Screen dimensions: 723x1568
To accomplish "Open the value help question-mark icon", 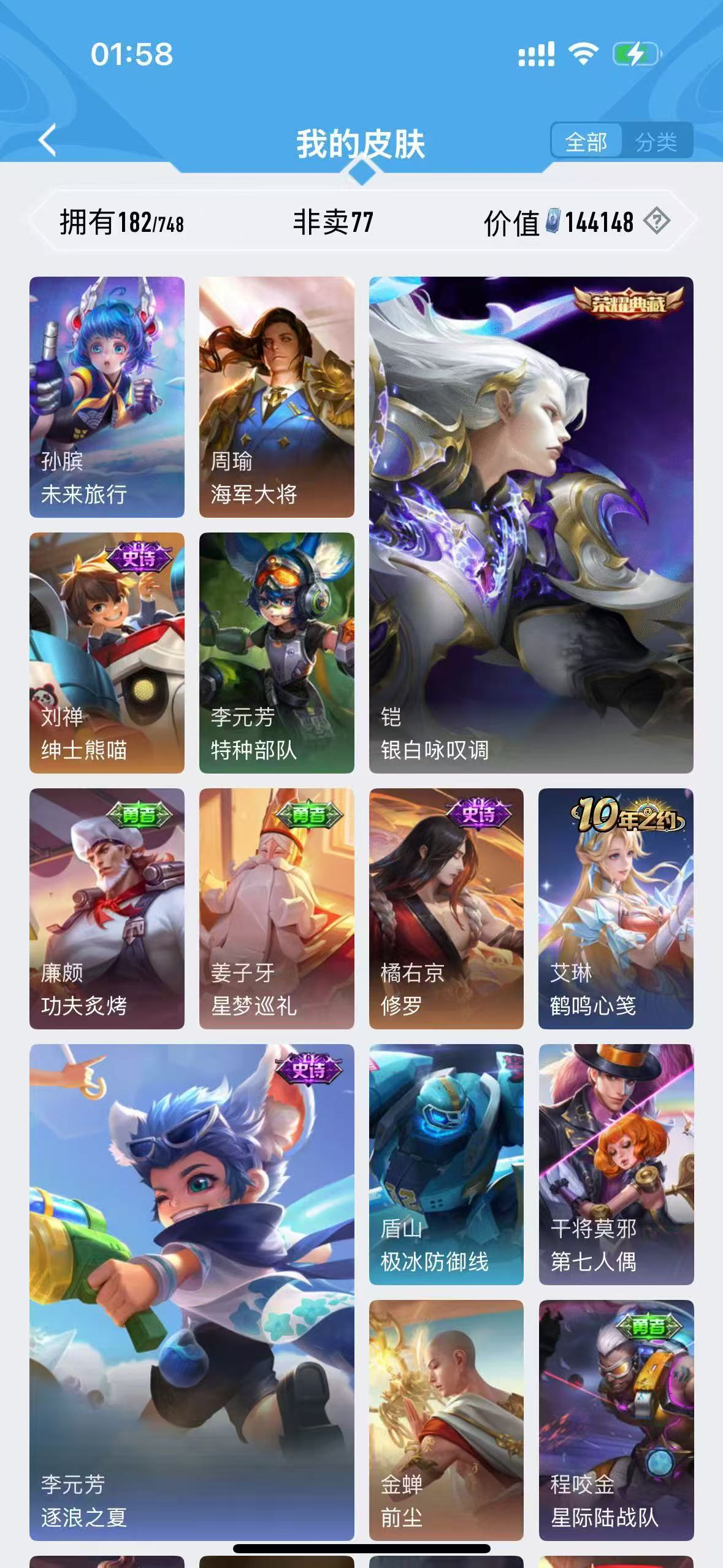I will click(657, 221).
